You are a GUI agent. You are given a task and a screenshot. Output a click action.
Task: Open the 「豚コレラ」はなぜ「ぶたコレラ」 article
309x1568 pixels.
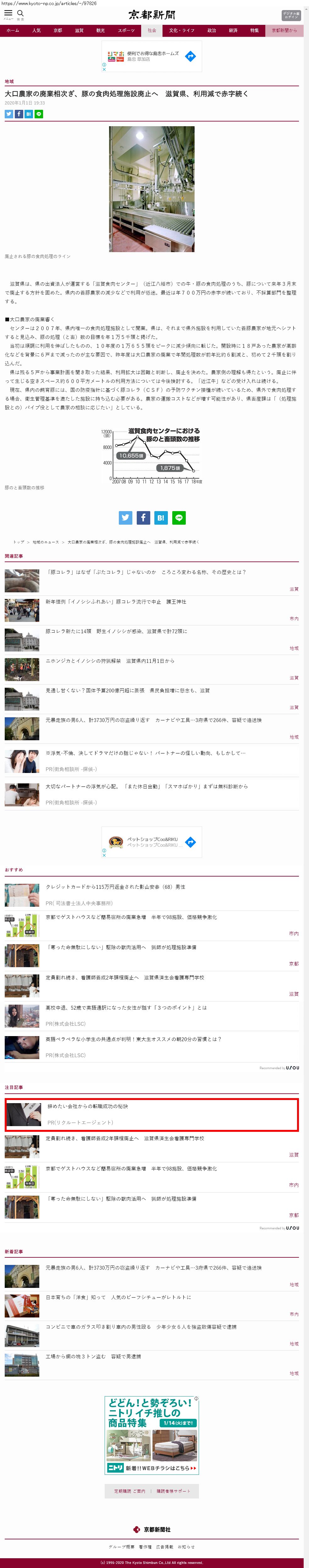pyautogui.click(x=146, y=572)
